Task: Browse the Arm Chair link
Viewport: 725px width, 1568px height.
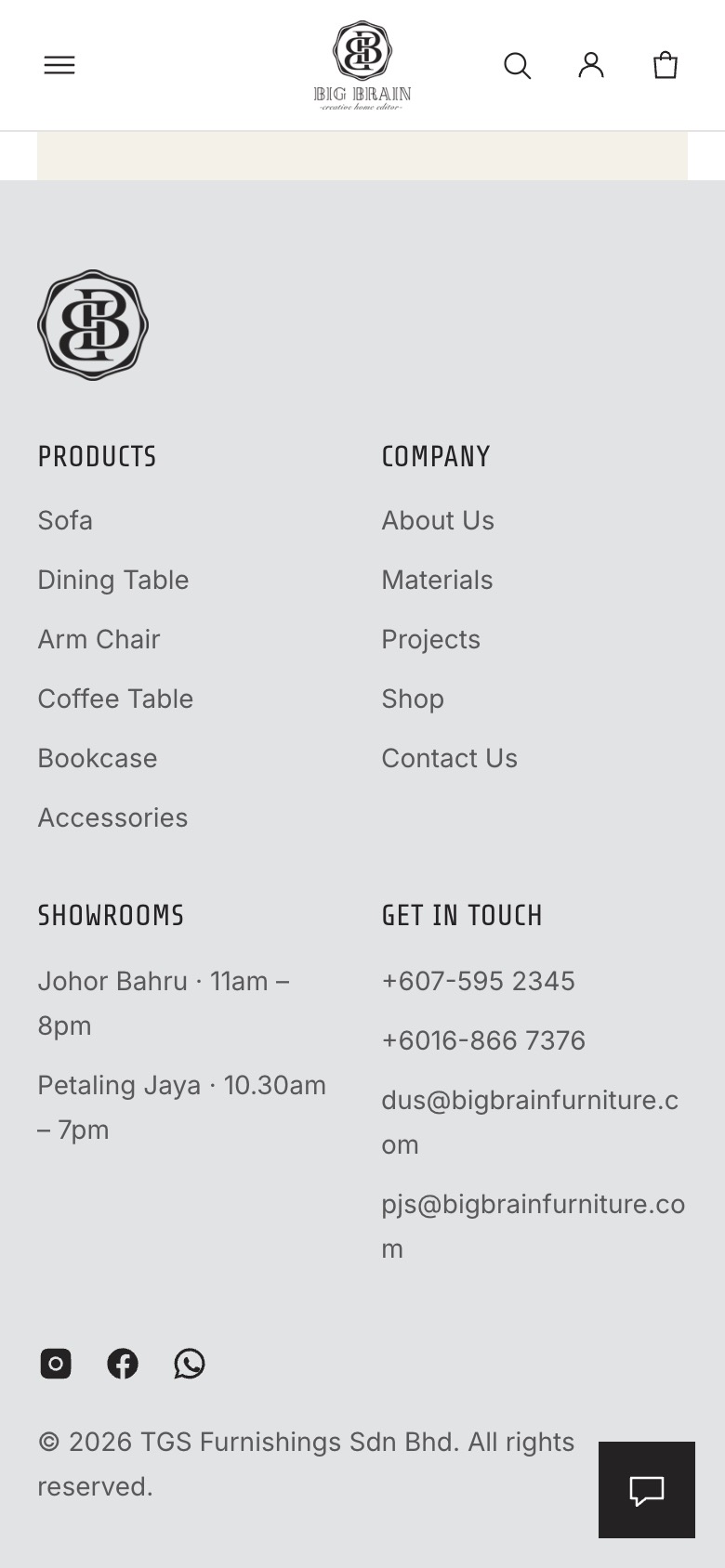Action: pos(99,639)
